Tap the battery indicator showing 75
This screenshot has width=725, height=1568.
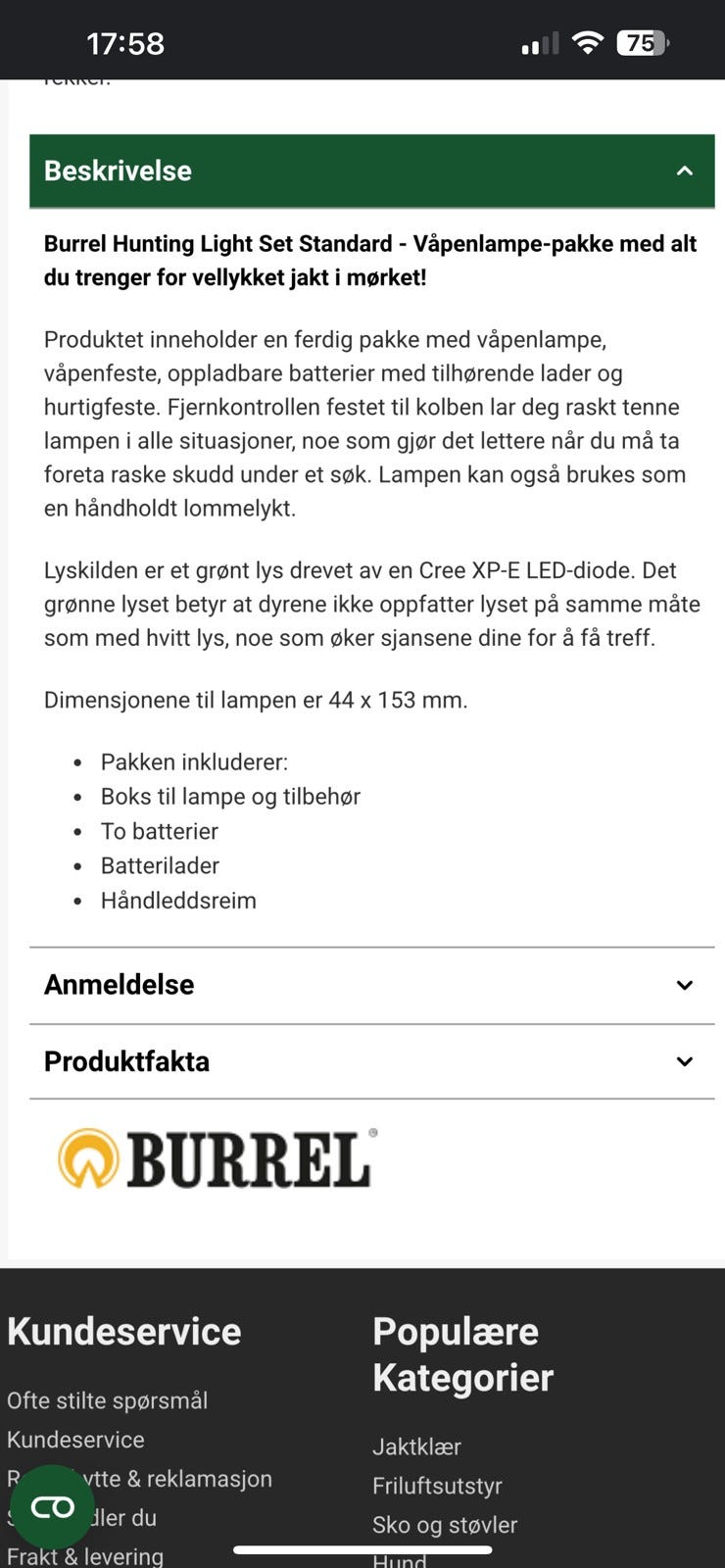pyautogui.click(x=642, y=41)
